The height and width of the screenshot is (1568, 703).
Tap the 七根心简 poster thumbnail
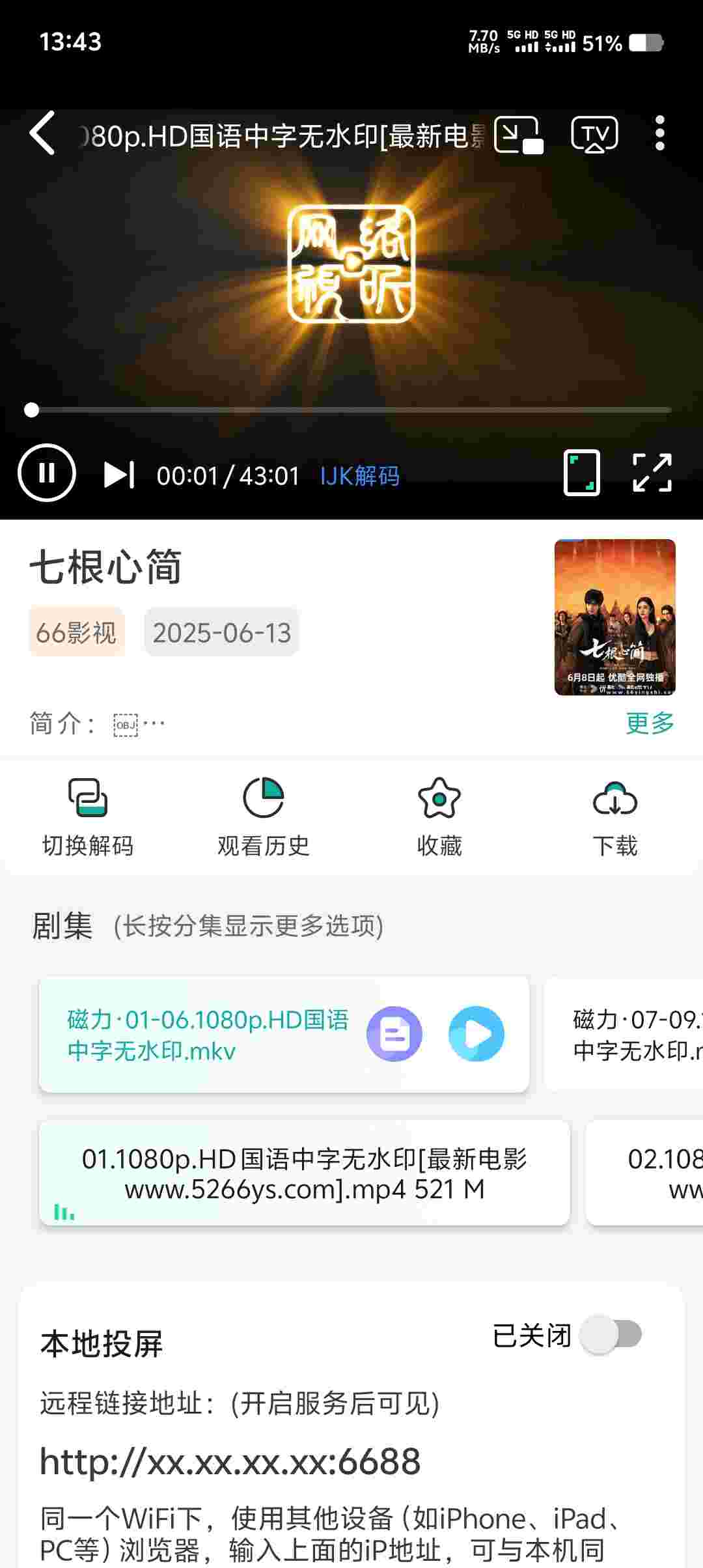[x=614, y=617]
